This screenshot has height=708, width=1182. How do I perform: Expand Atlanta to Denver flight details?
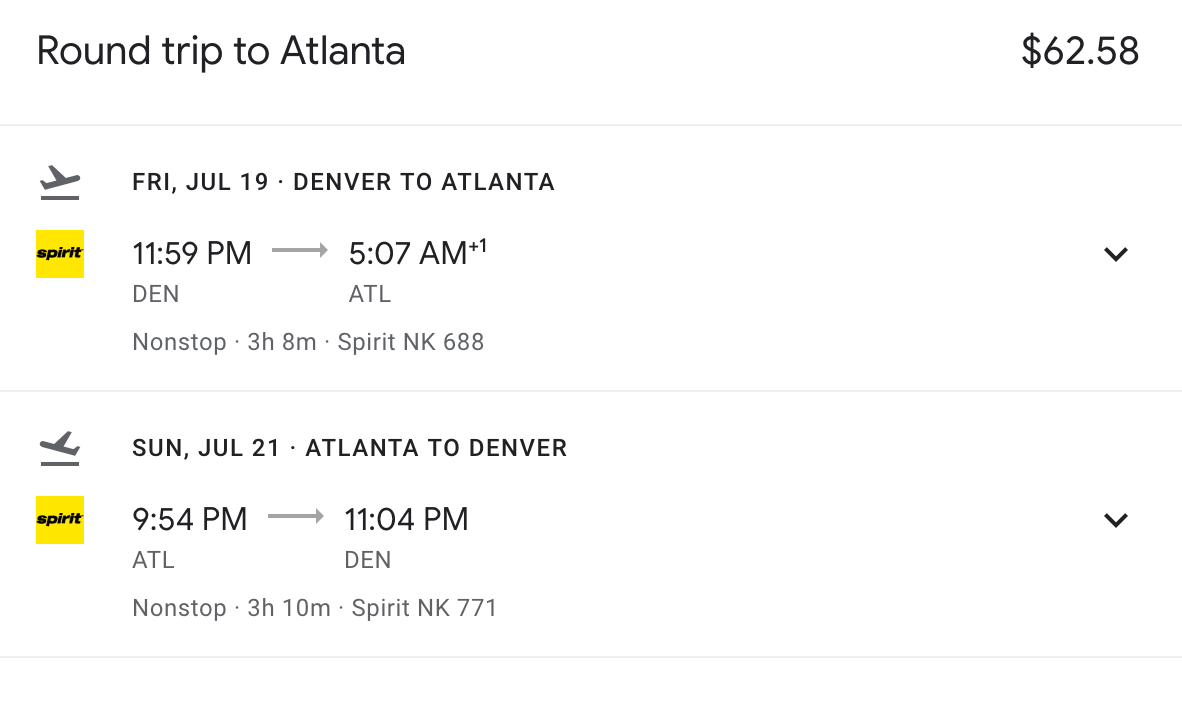pyautogui.click(x=1115, y=520)
